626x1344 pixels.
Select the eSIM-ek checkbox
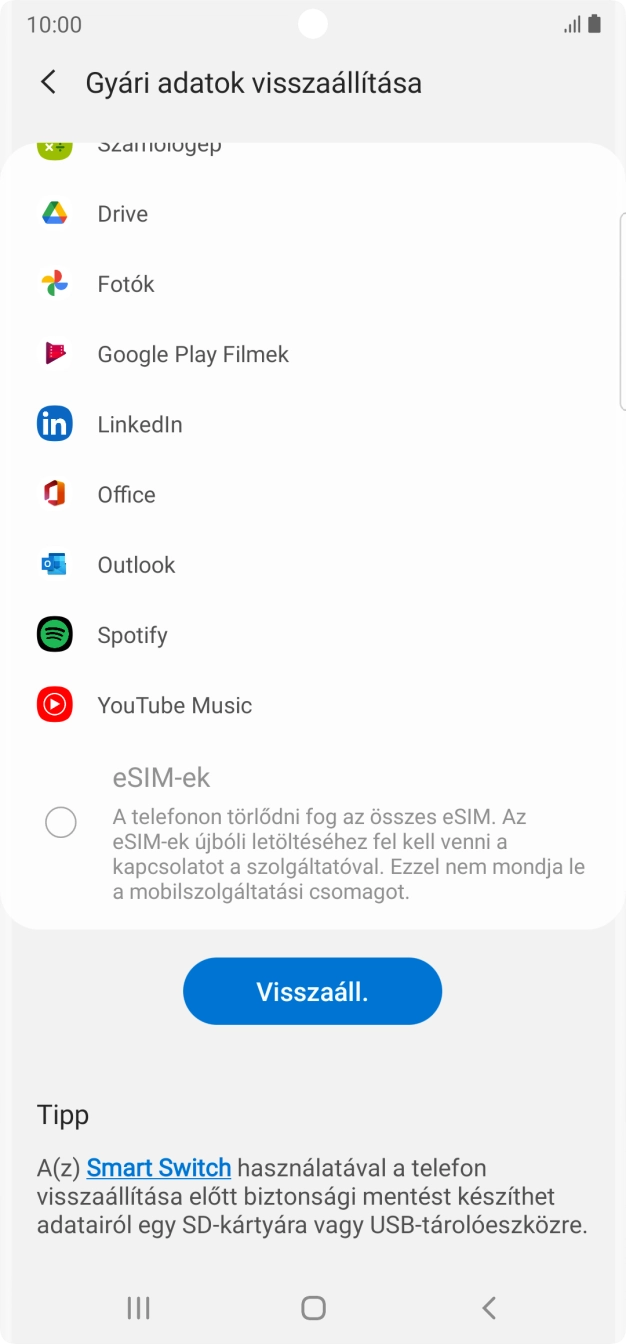61,822
